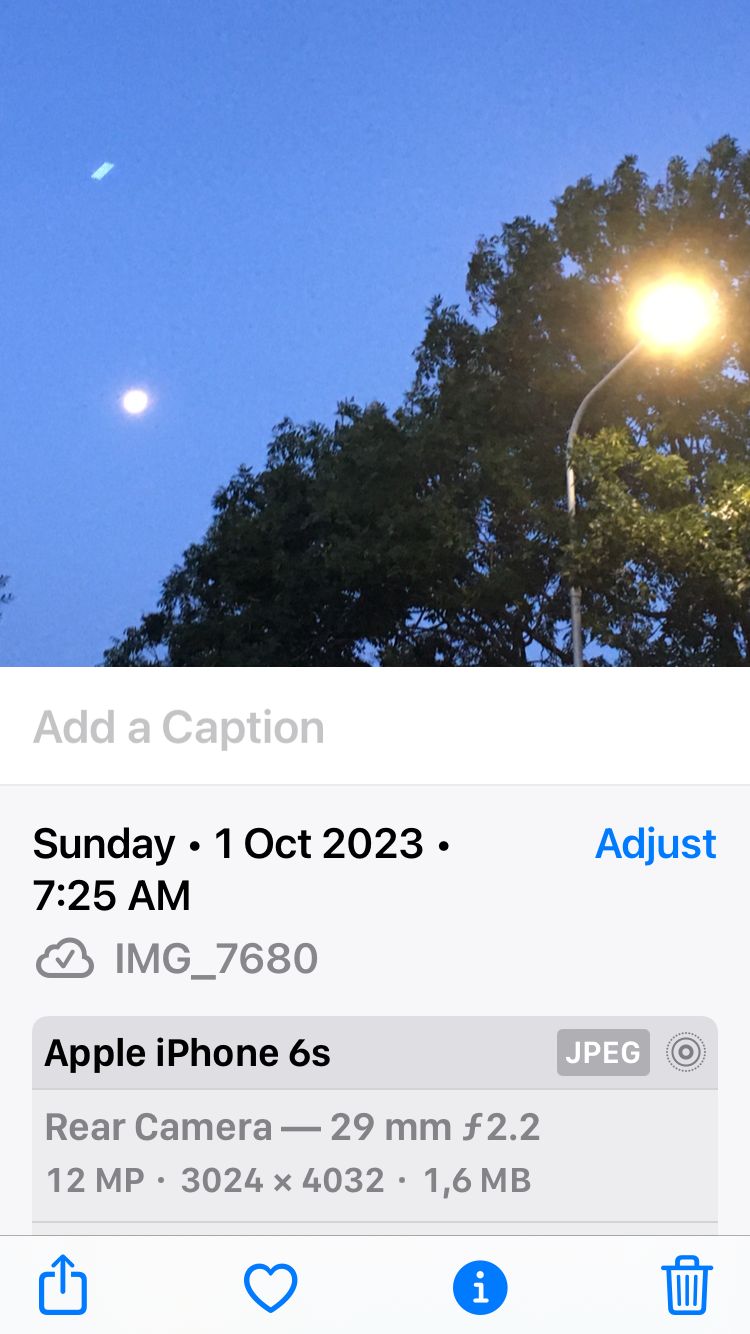The height and width of the screenshot is (1334, 750).
Task: Open the moon and streetlight photo
Action: pos(375,333)
